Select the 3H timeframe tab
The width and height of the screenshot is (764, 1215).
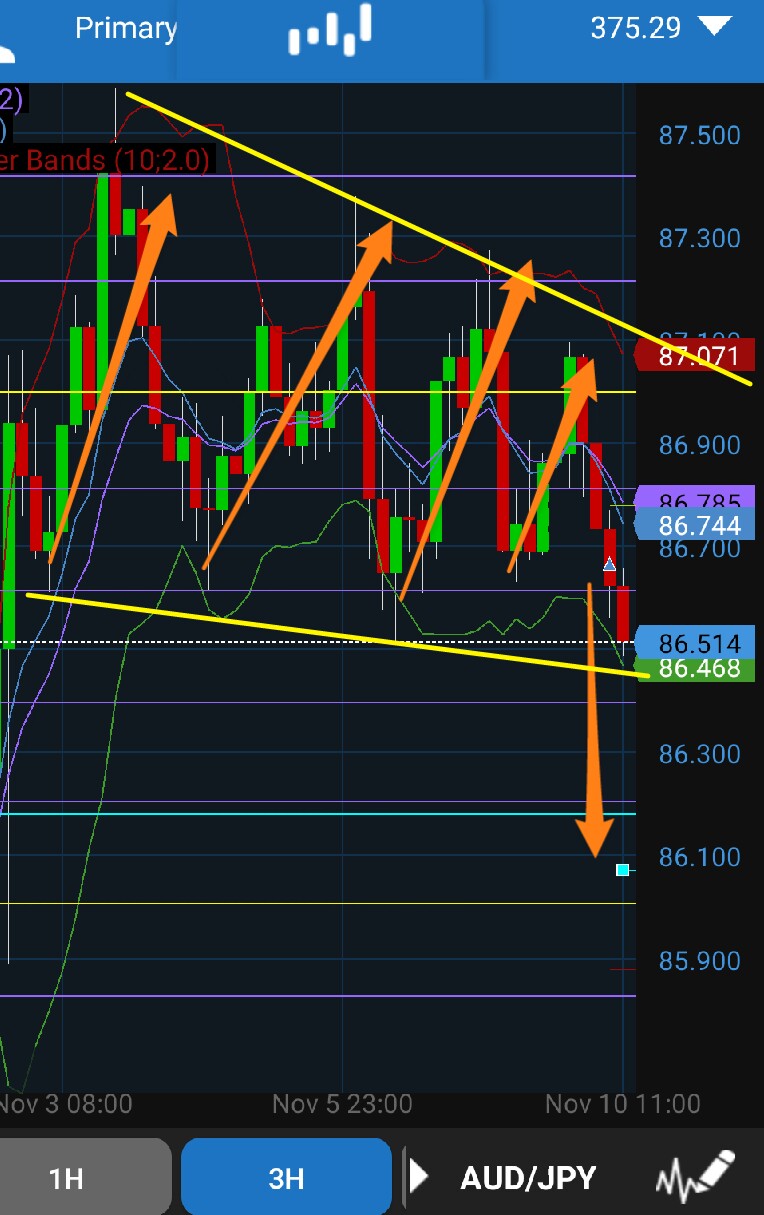(x=286, y=1178)
